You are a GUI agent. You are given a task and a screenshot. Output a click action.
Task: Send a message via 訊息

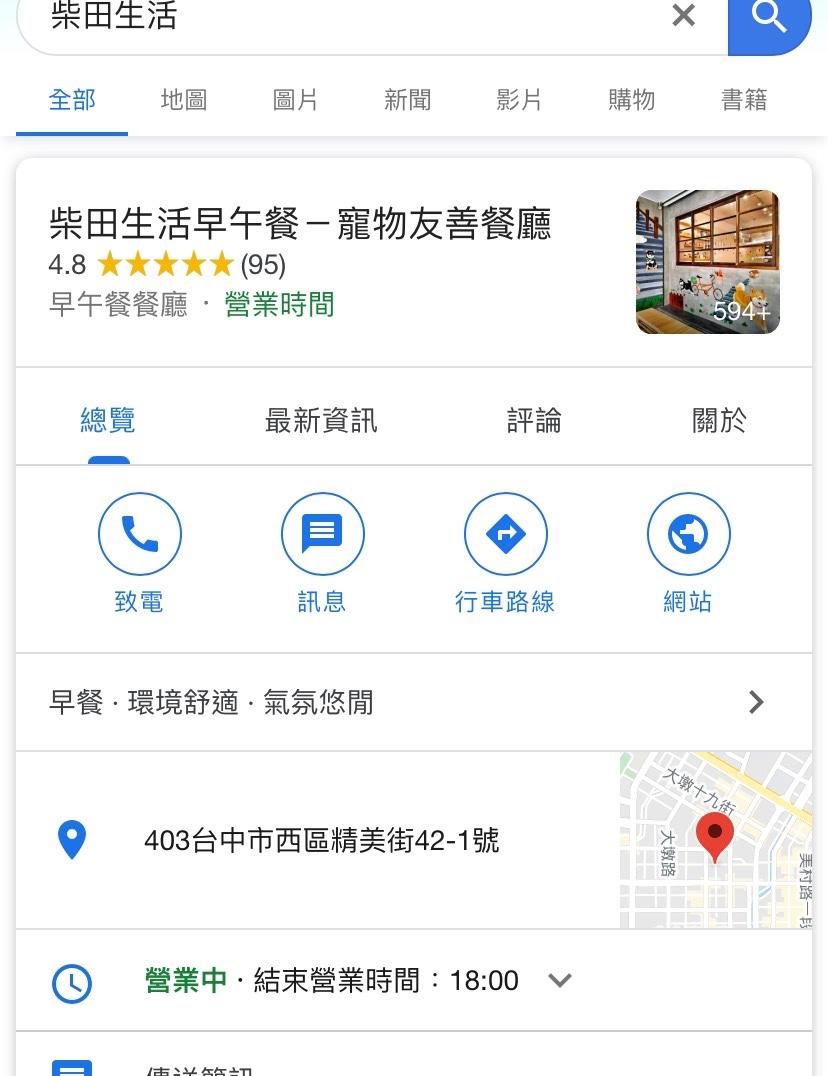(x=322, y=552)
